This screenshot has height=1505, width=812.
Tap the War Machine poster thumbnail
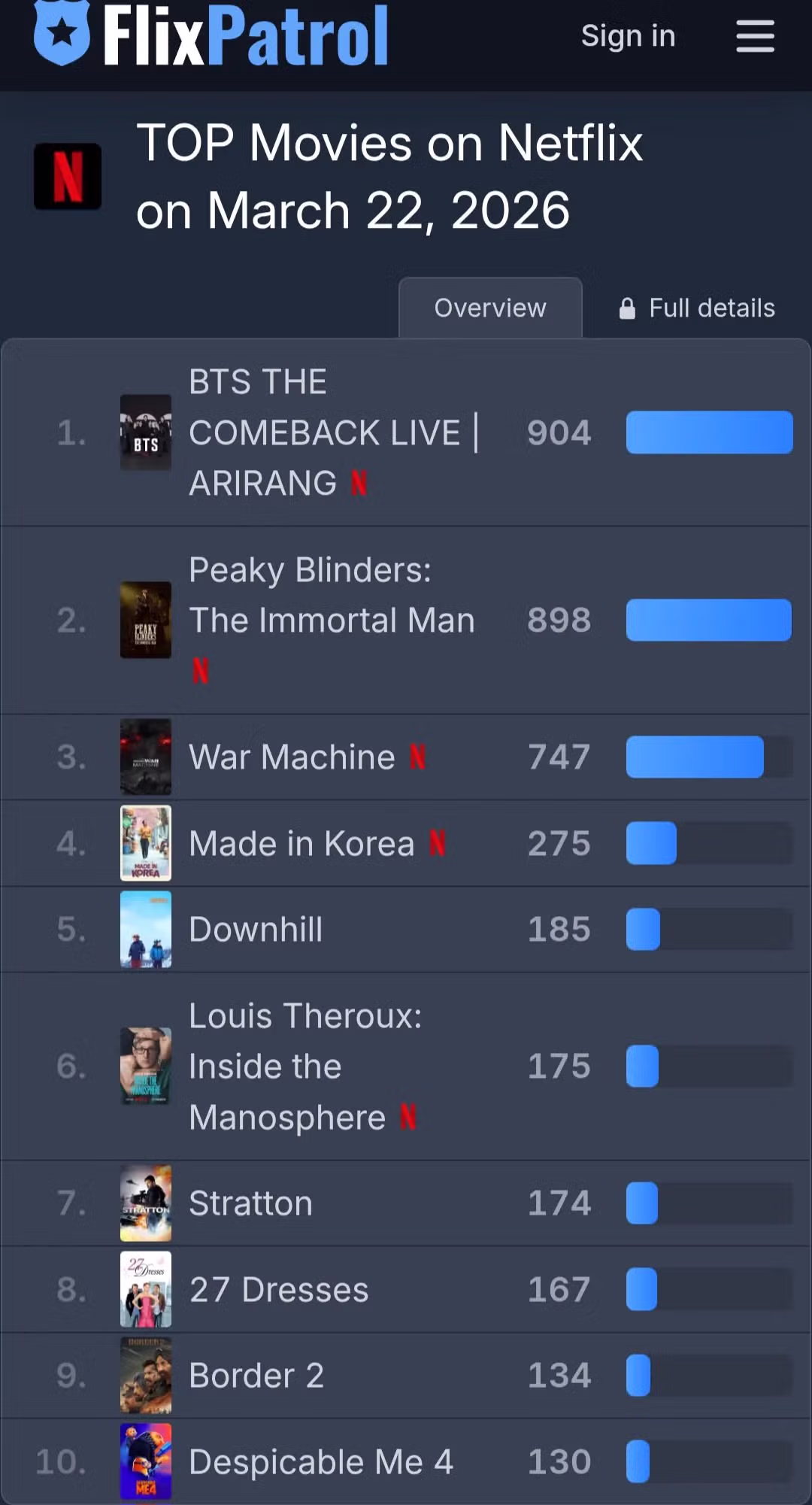click(x=146, y=757)
